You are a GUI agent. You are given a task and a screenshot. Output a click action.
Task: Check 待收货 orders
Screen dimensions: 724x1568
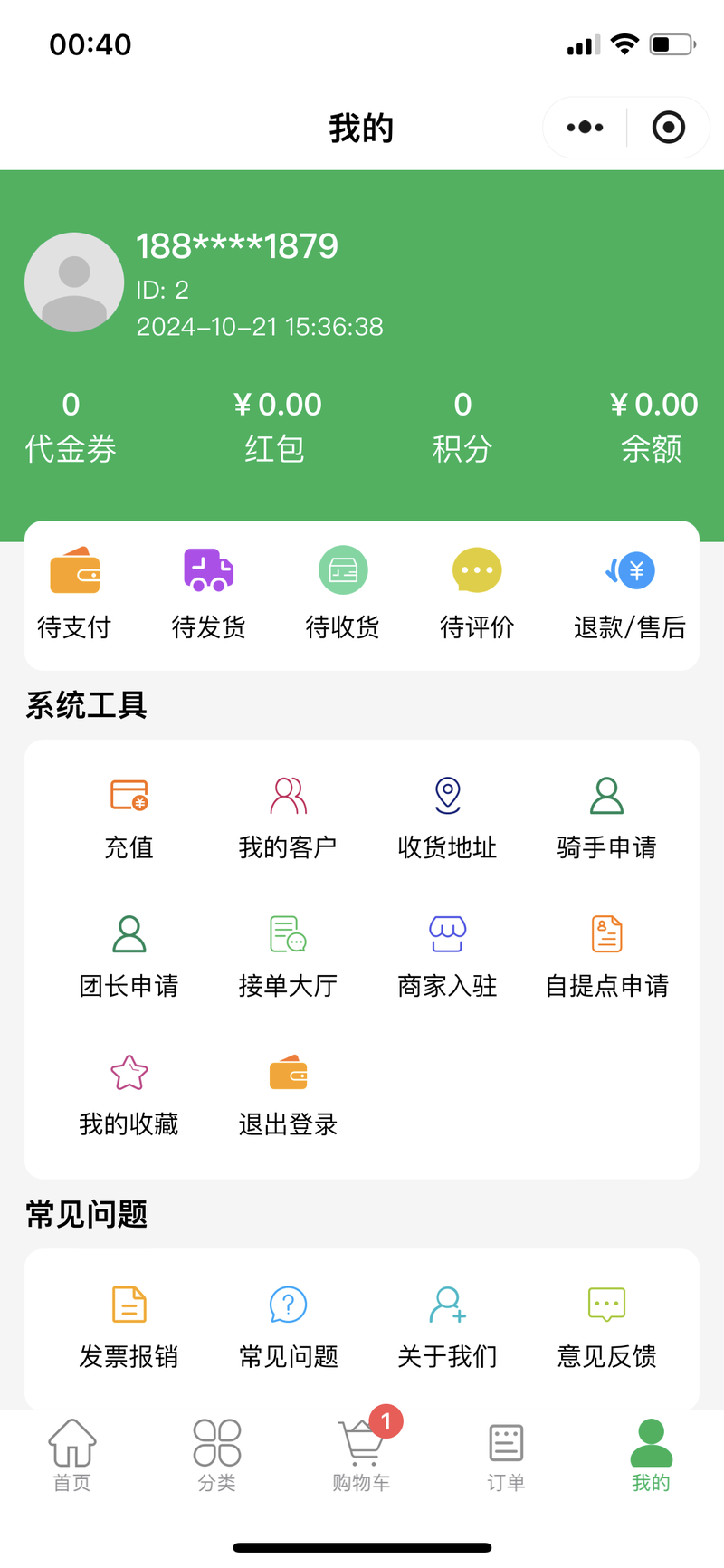[x=343, y=594]
